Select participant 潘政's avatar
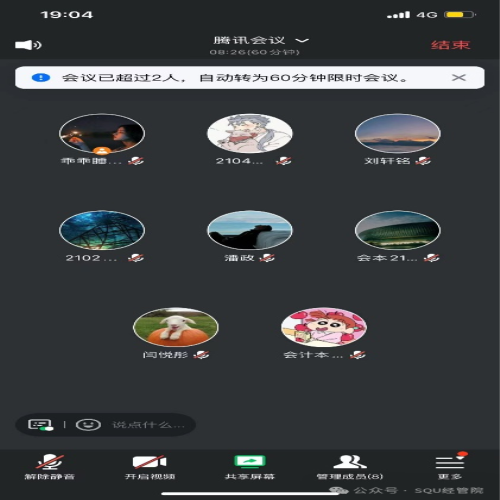500x500 pixels. pyautogui.click(x=250, y=230)
